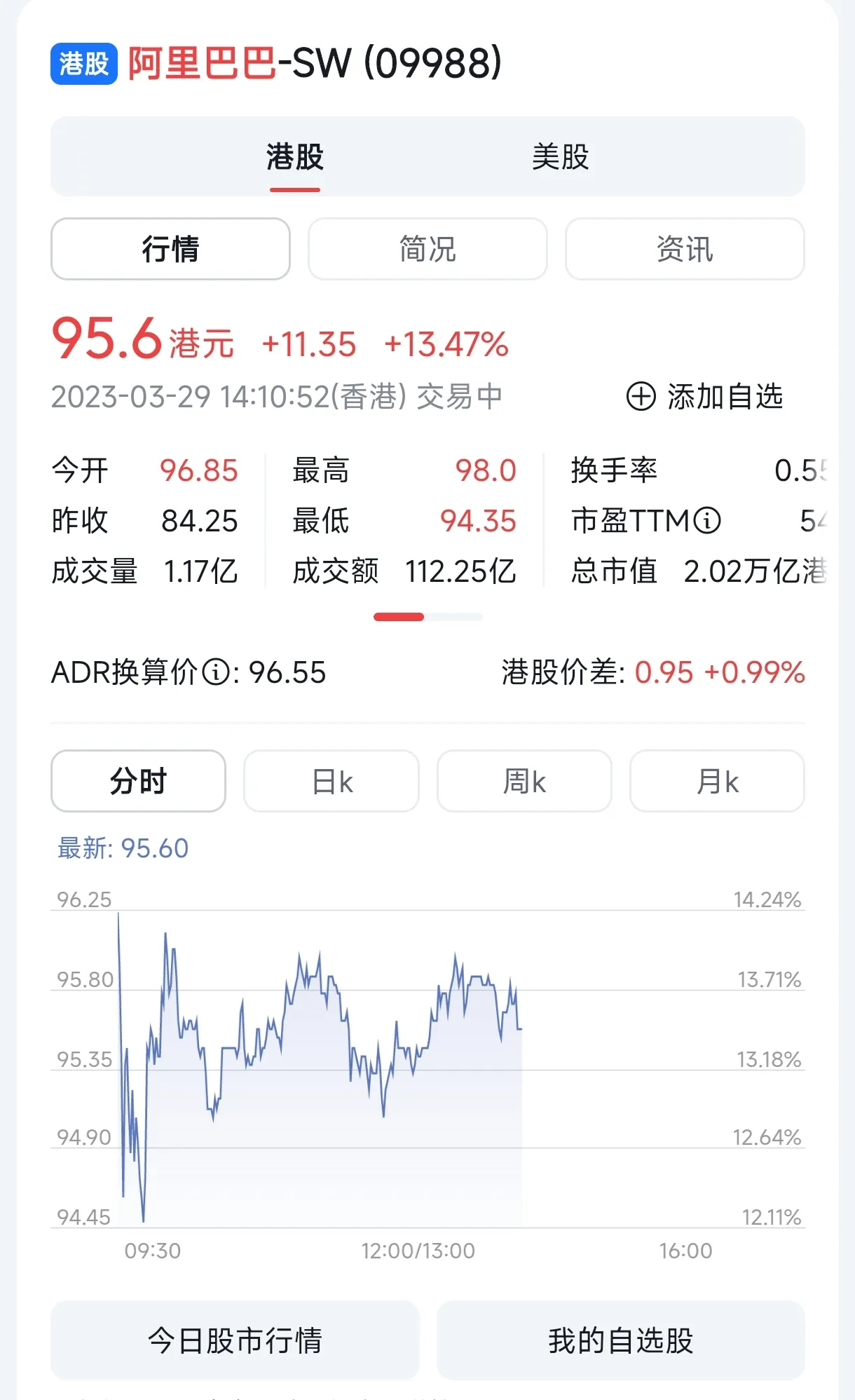Select the 港股 market tab
855x1400 pixels.
pos(295,157)
